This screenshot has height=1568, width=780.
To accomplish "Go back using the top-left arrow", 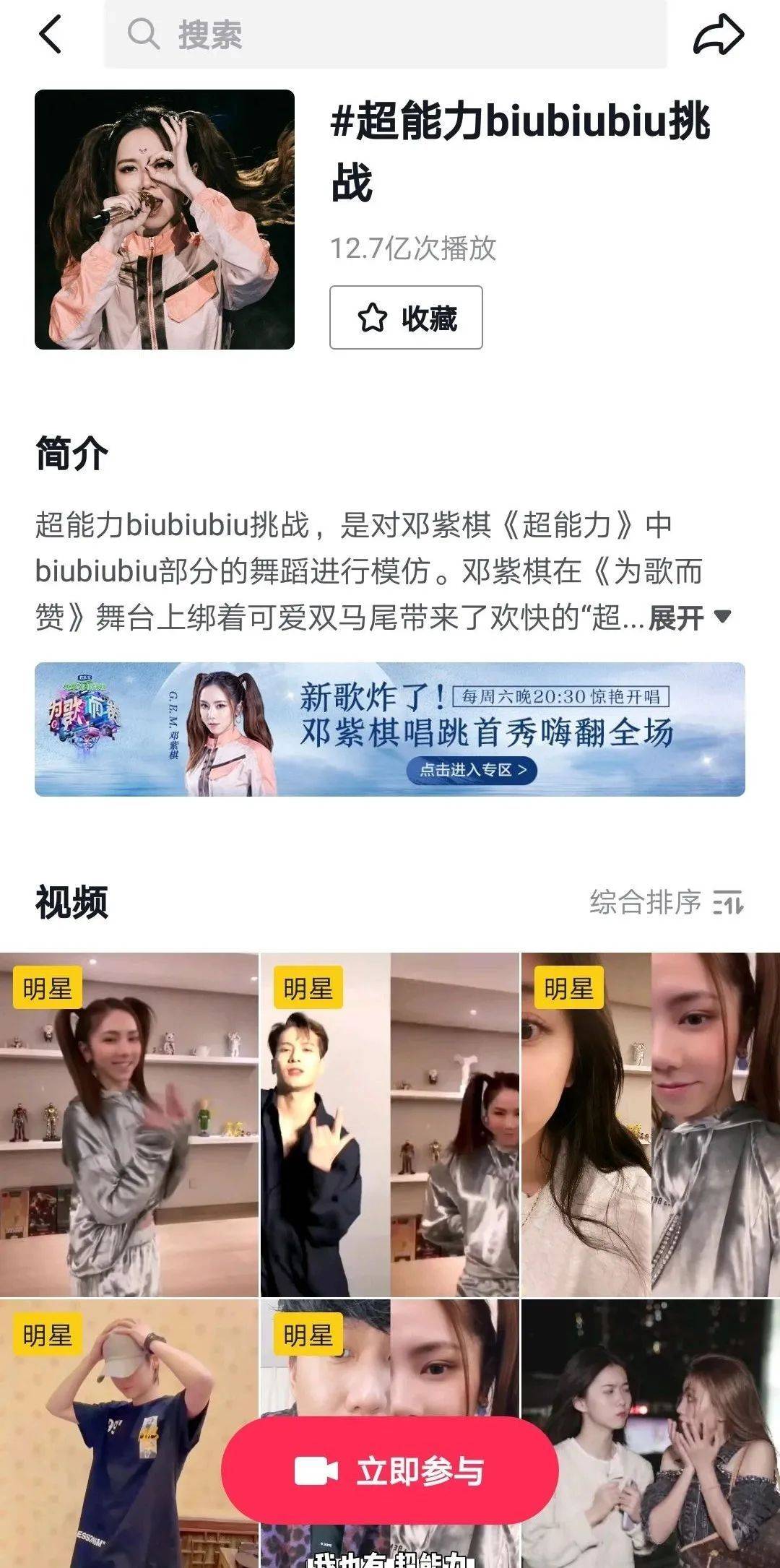I will 51,34.
